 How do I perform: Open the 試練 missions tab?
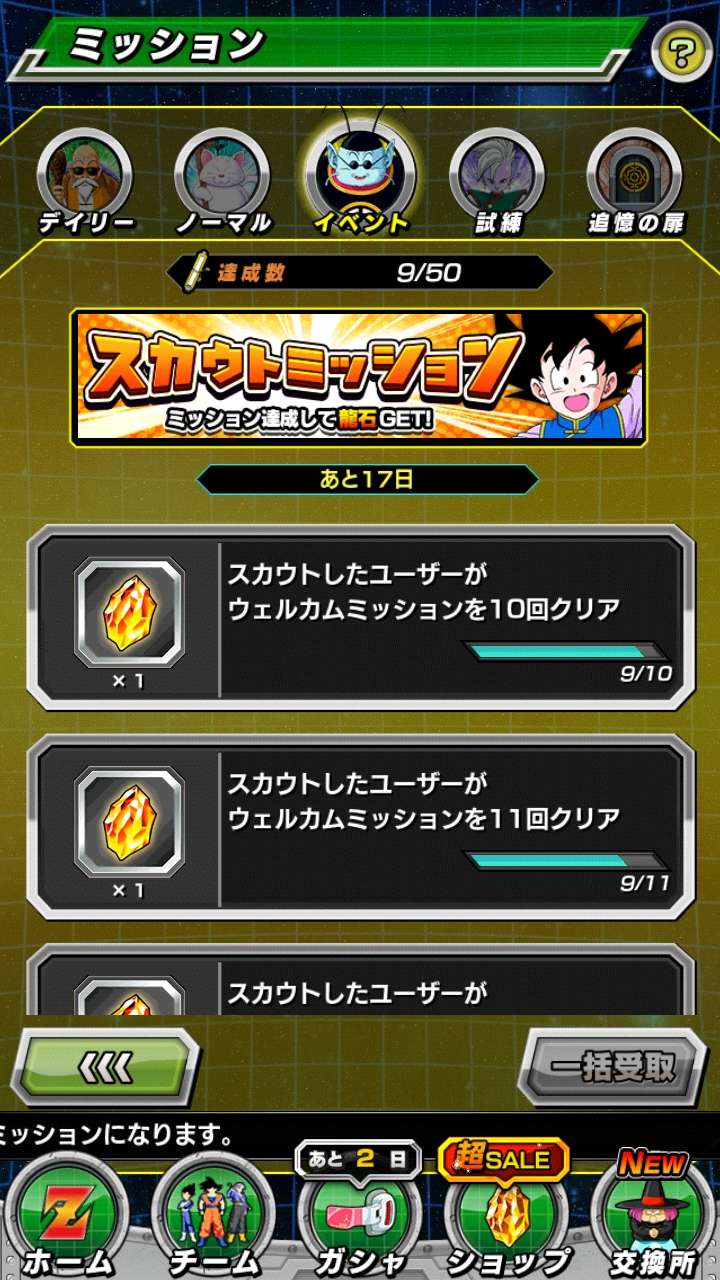tap(498, 181)
